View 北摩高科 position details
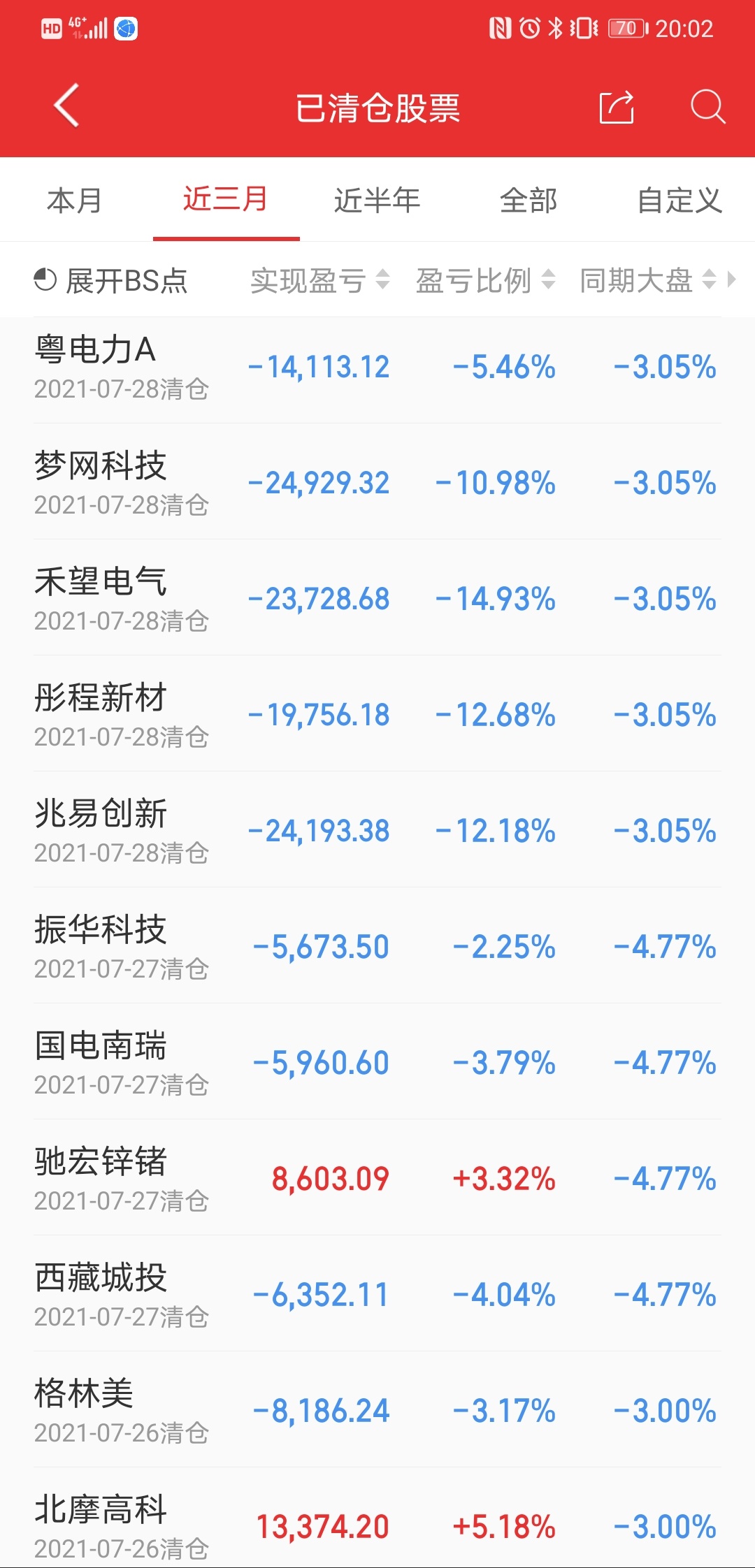755x1568 pixels. coord(377,1518)
